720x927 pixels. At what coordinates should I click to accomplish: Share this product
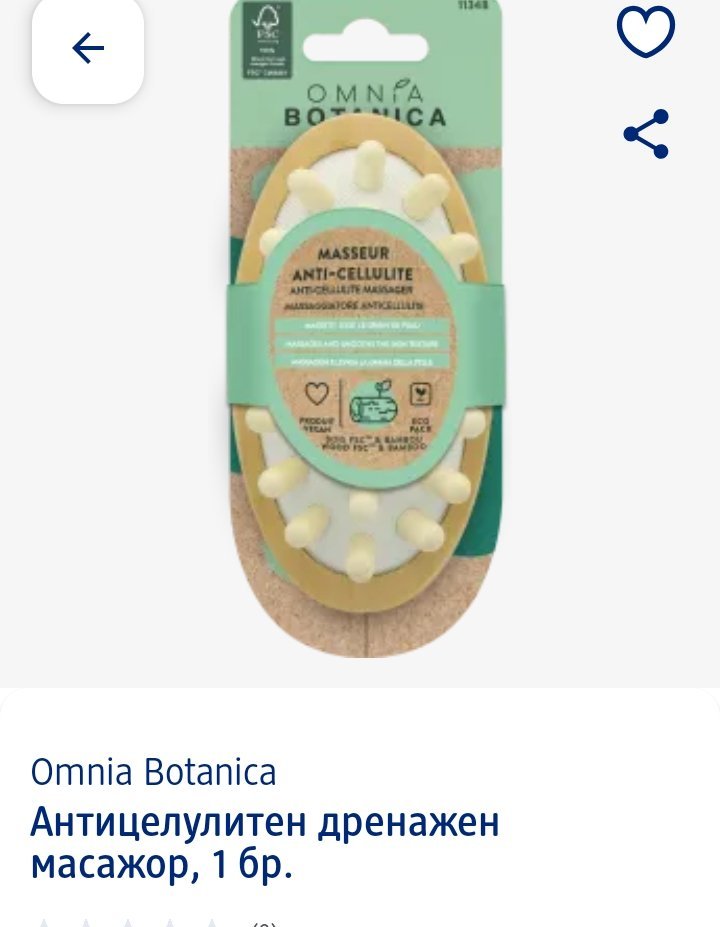(x=646, y=135)
